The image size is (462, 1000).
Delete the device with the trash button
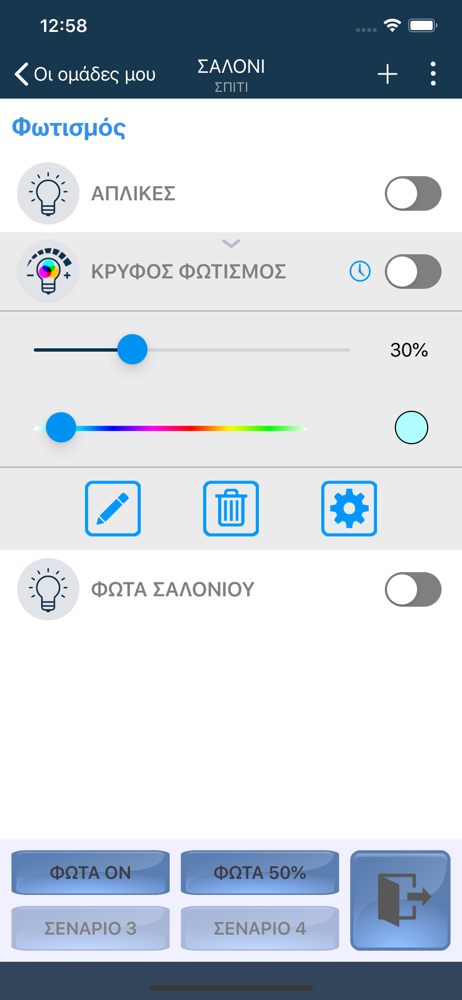[x=231, y=508]
